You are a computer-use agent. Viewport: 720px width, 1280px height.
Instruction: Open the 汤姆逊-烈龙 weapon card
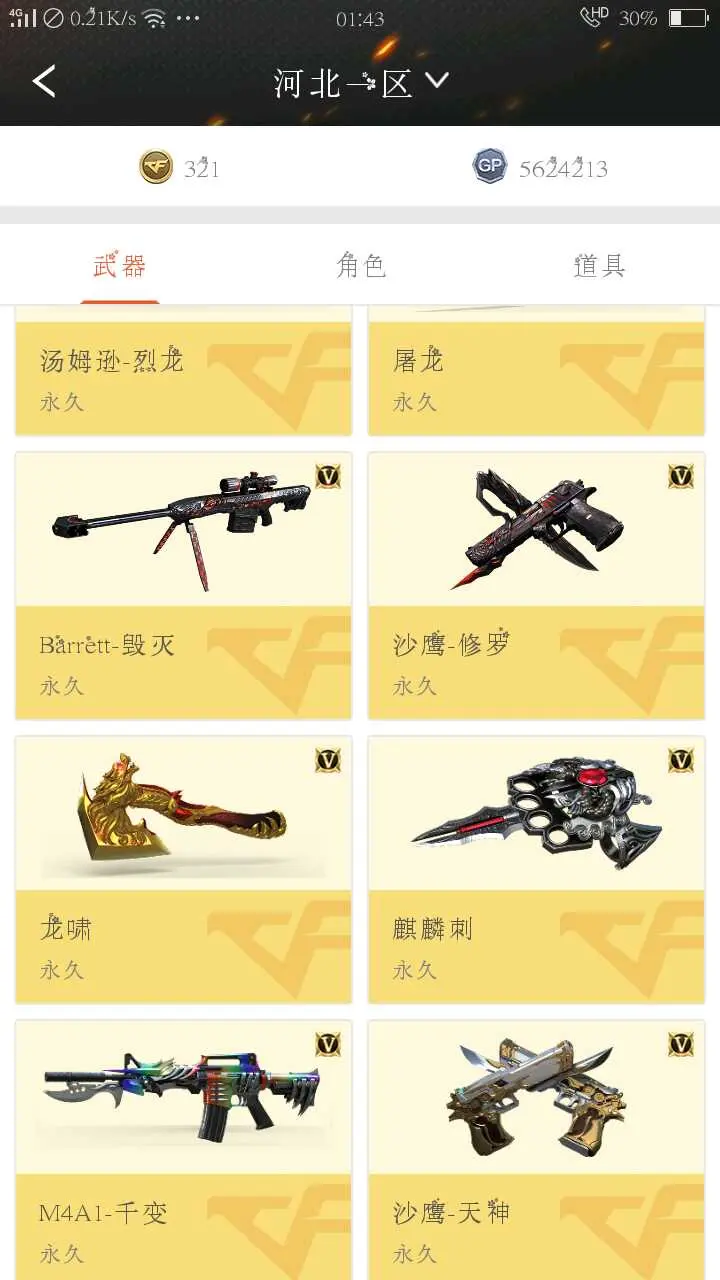tap(183, 375)
